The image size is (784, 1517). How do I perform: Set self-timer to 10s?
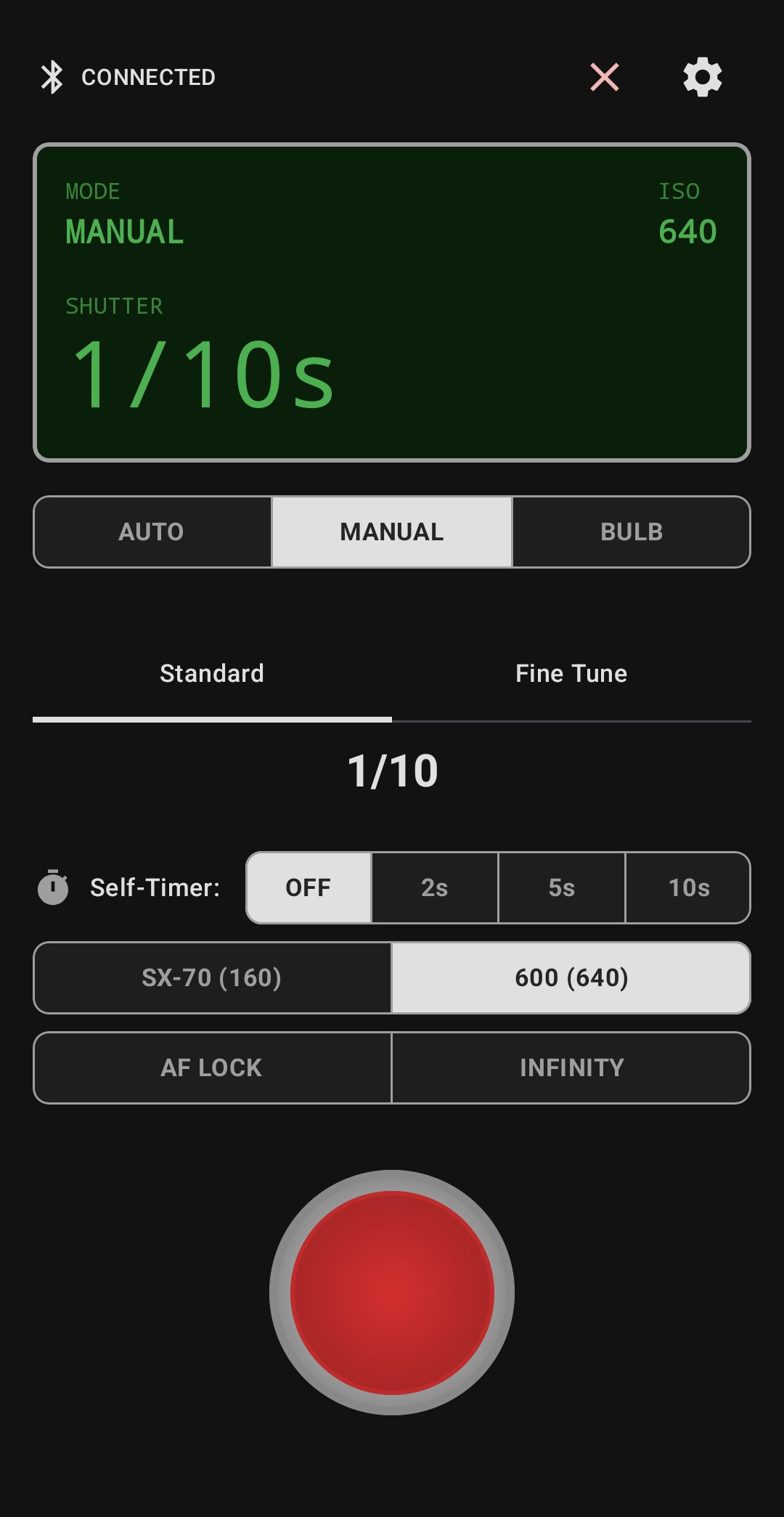click(x=688, y=887)
